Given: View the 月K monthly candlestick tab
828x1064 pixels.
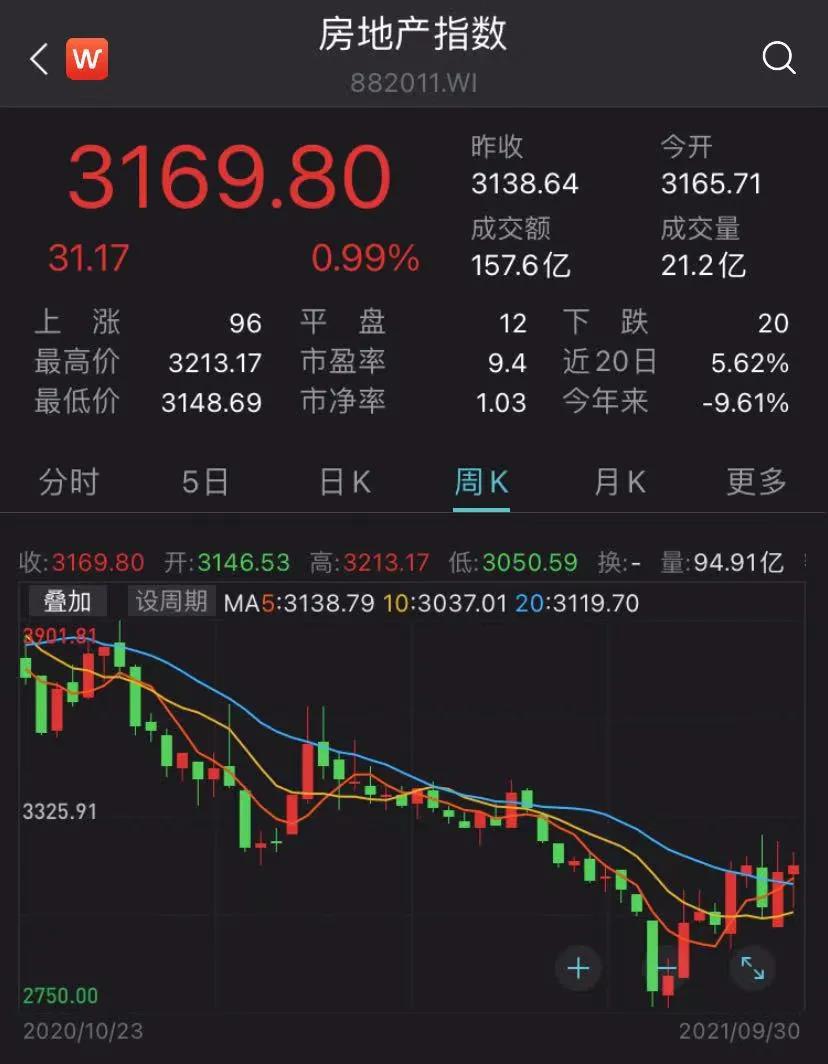Looking at the screenshot, I should coord(620,482).
